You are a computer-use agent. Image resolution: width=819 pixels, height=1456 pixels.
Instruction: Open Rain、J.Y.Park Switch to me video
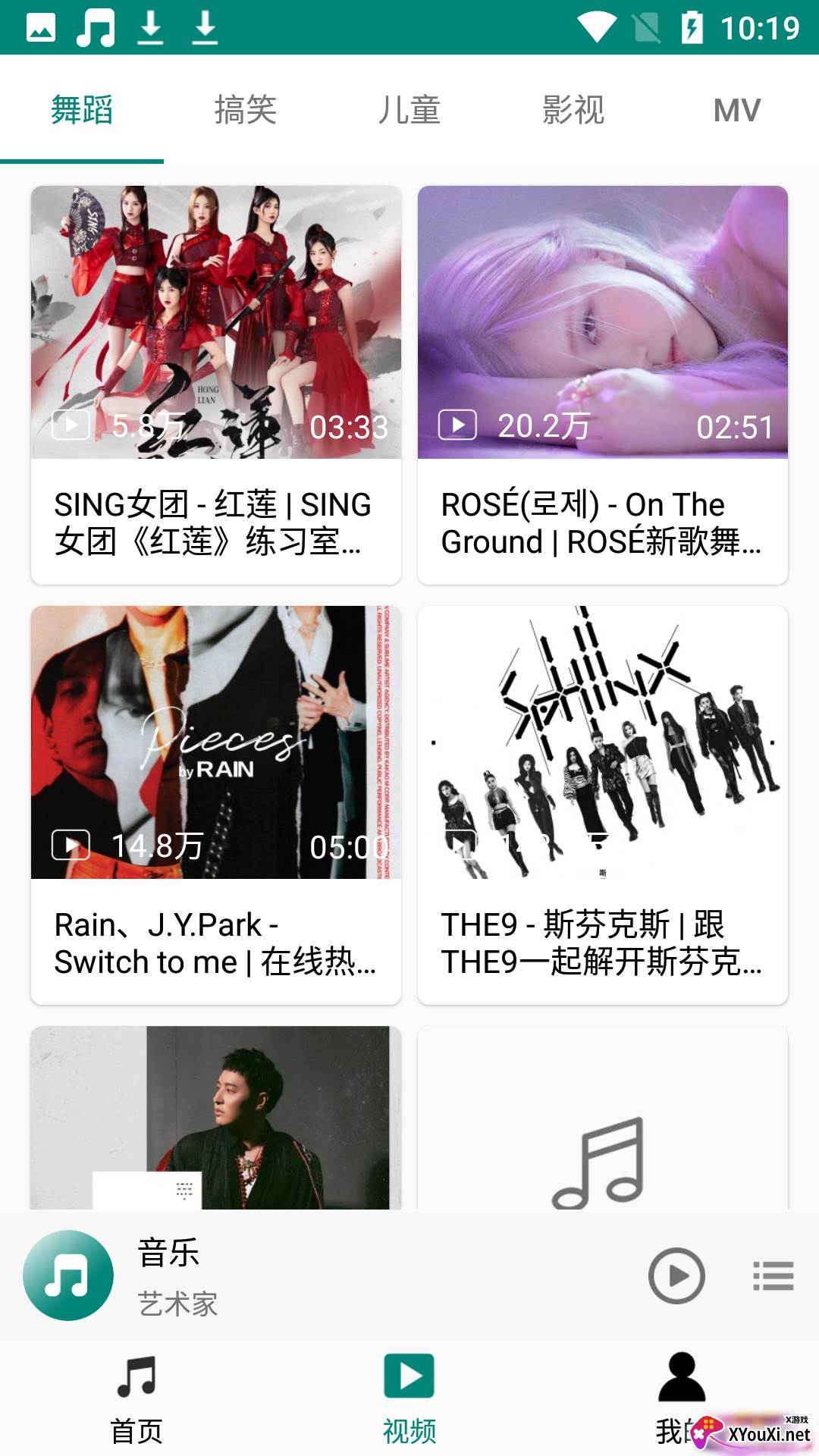point(216,805)
